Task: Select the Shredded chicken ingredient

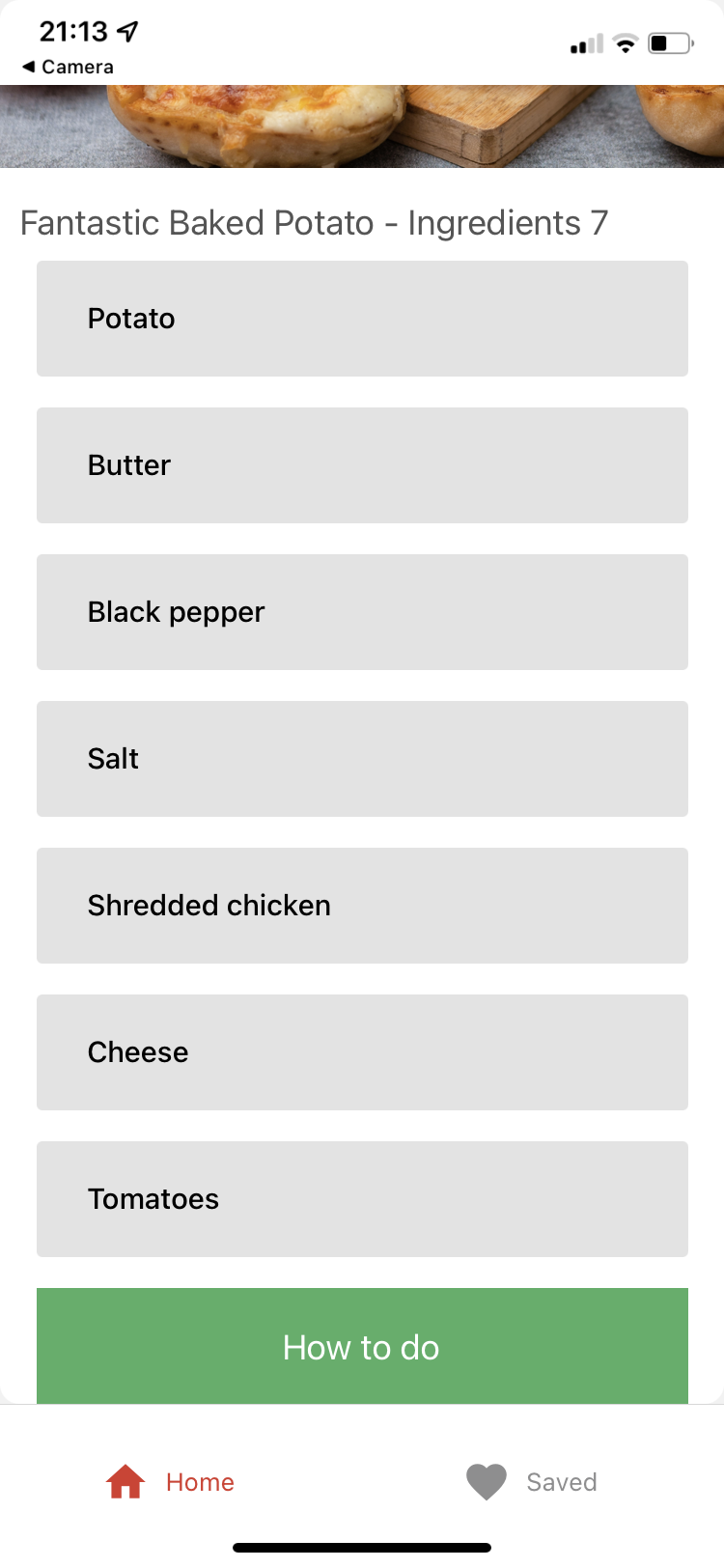Action: (361, 905)
